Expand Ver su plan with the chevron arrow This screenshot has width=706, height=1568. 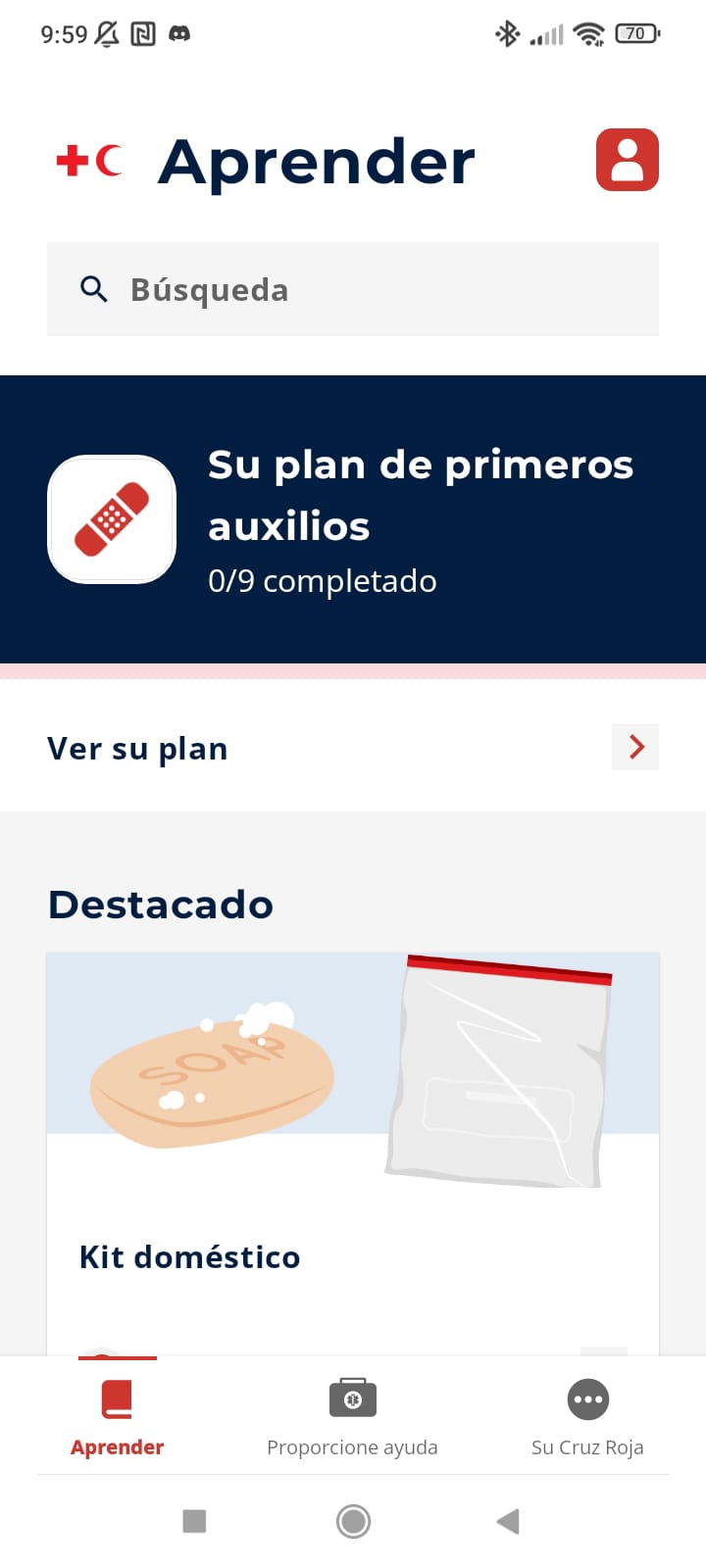coord(634,747)
